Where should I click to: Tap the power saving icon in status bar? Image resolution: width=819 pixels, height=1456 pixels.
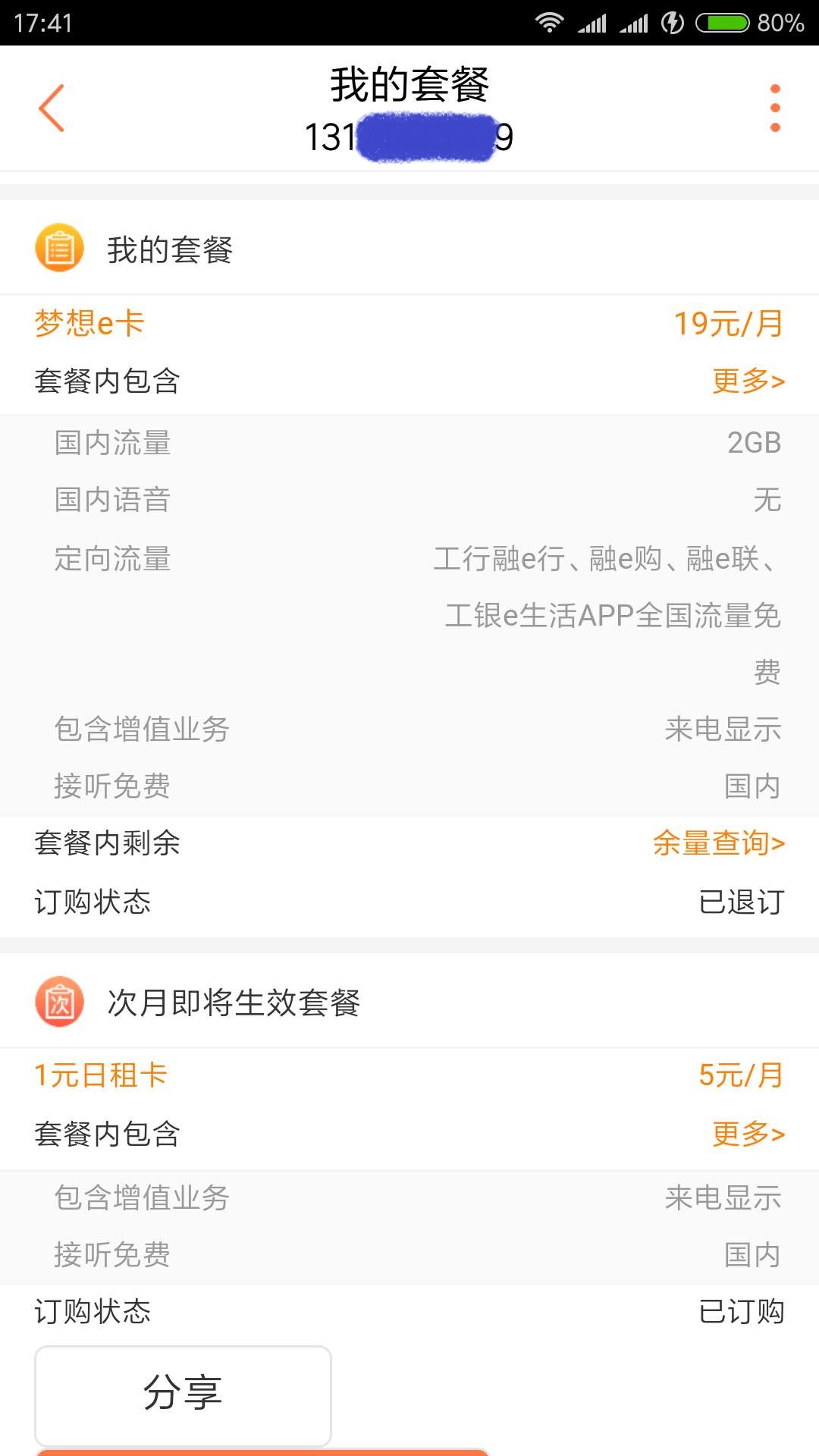[x=670, y=23]
